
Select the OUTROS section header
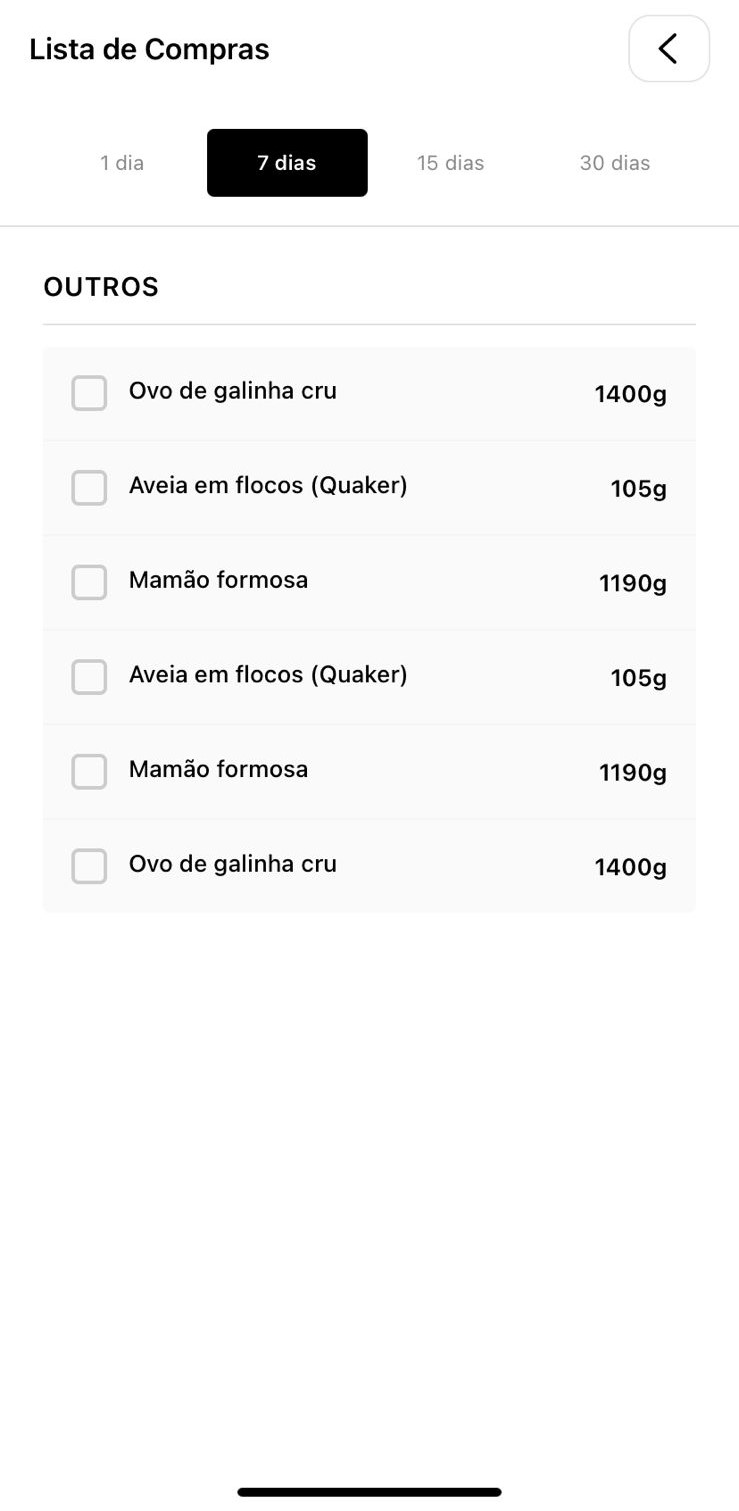[100, 287]
